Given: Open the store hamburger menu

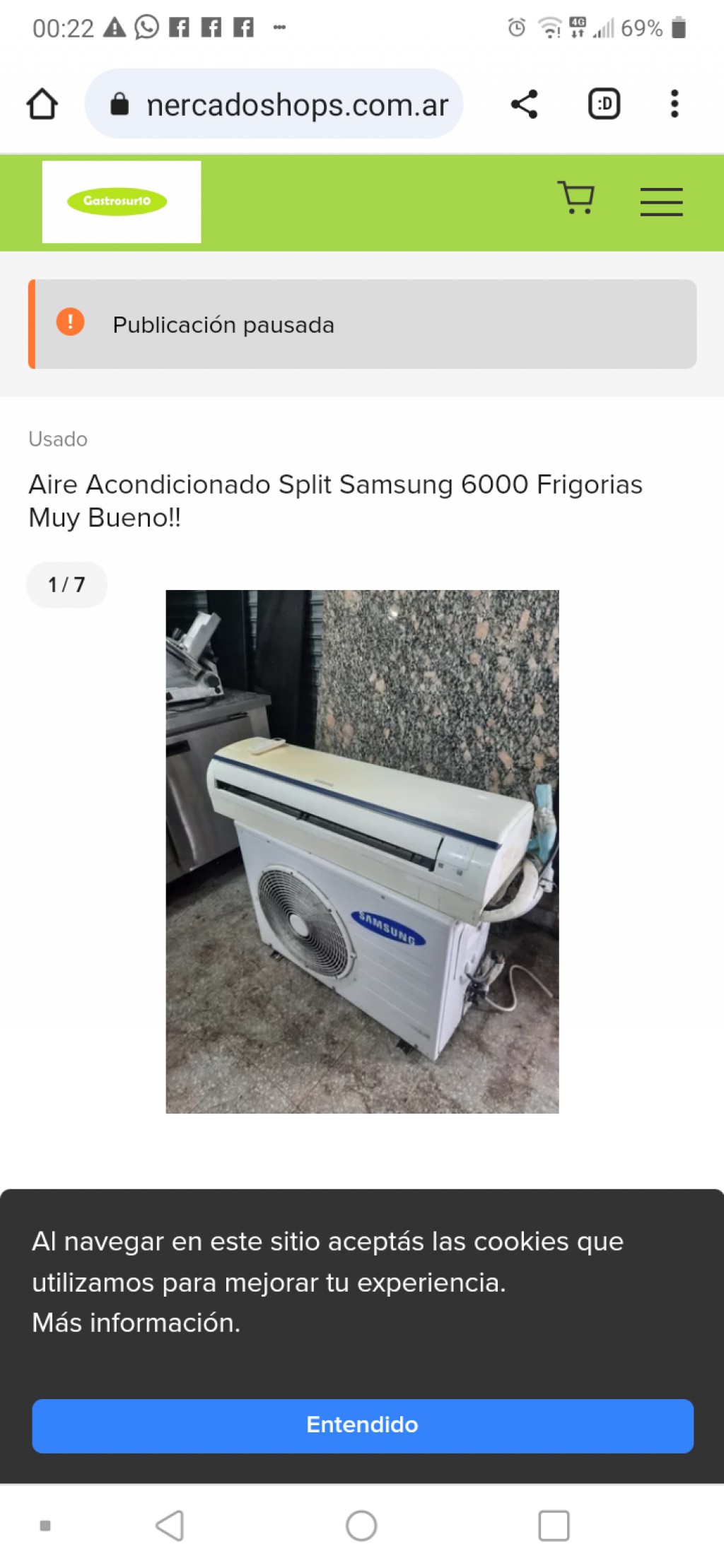Looking at the screenshot, I should pos(660,201).
